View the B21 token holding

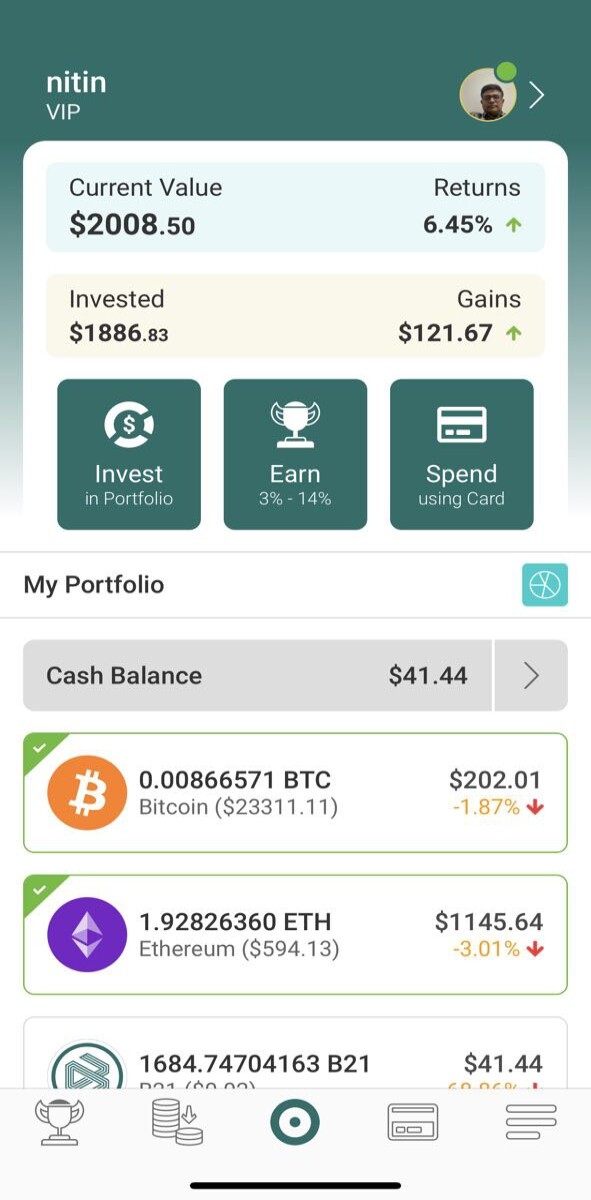[x=295, y=1053]
